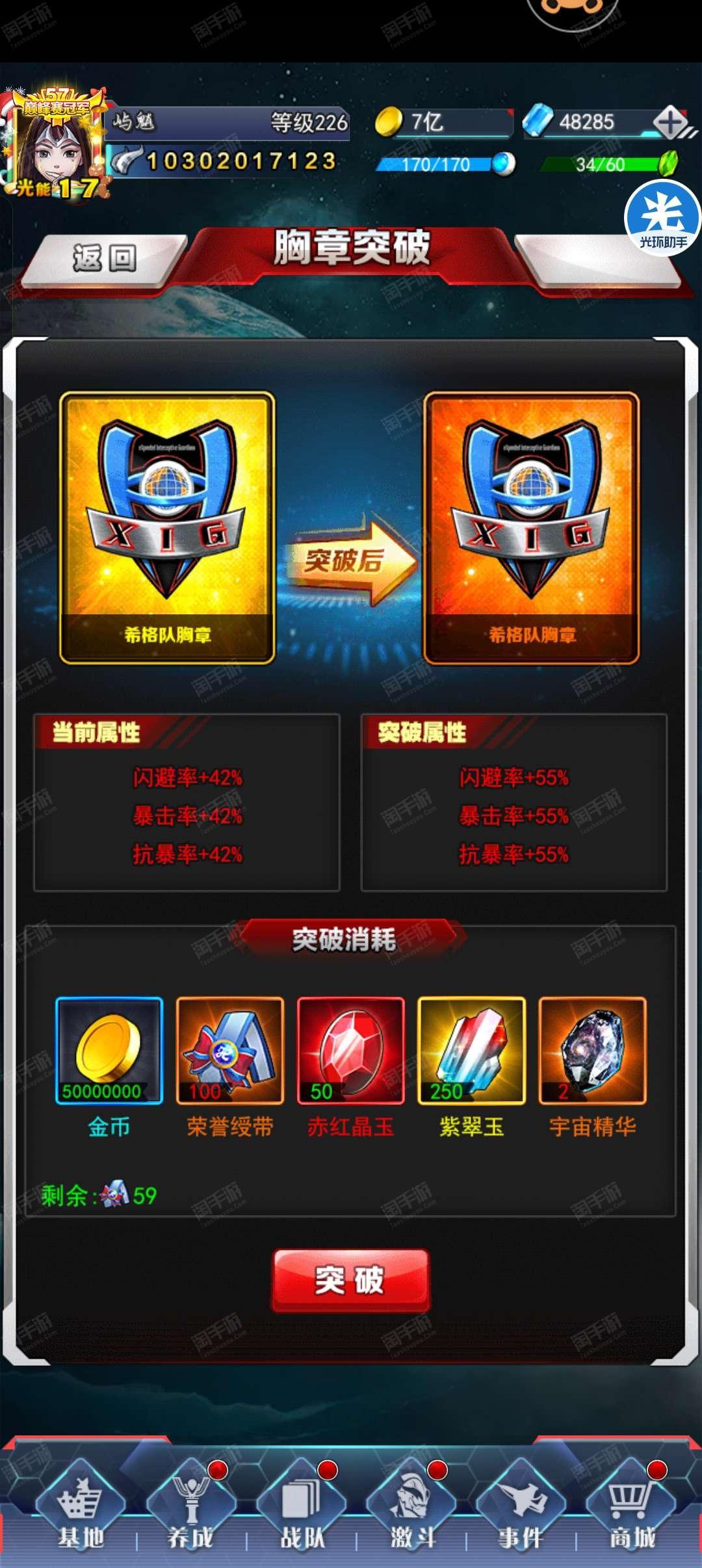Tap the 返回 back button

pos(104,258)
